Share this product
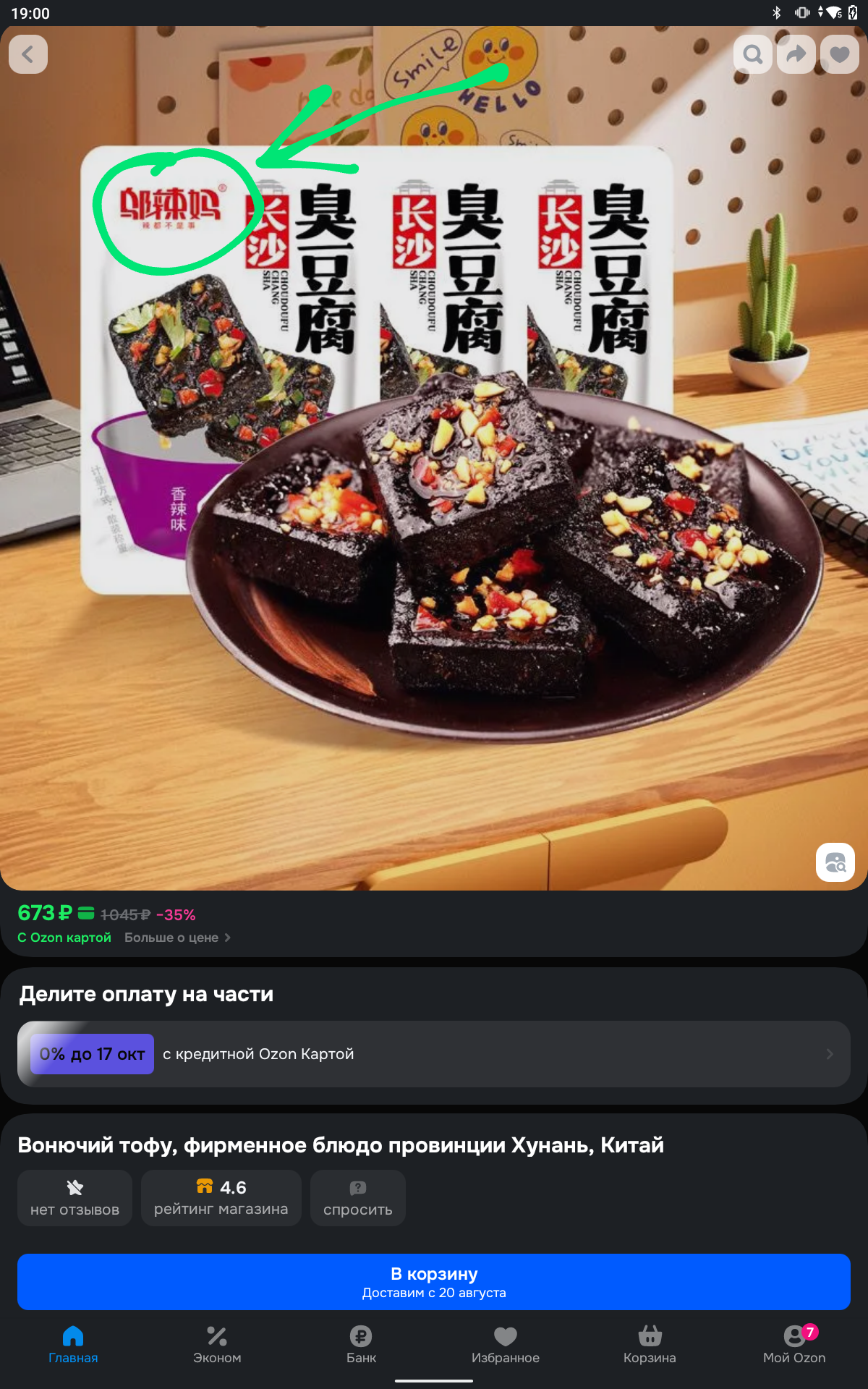This screenshot has height=1389, width=868. pyautogui.click(x=796, y=54)
